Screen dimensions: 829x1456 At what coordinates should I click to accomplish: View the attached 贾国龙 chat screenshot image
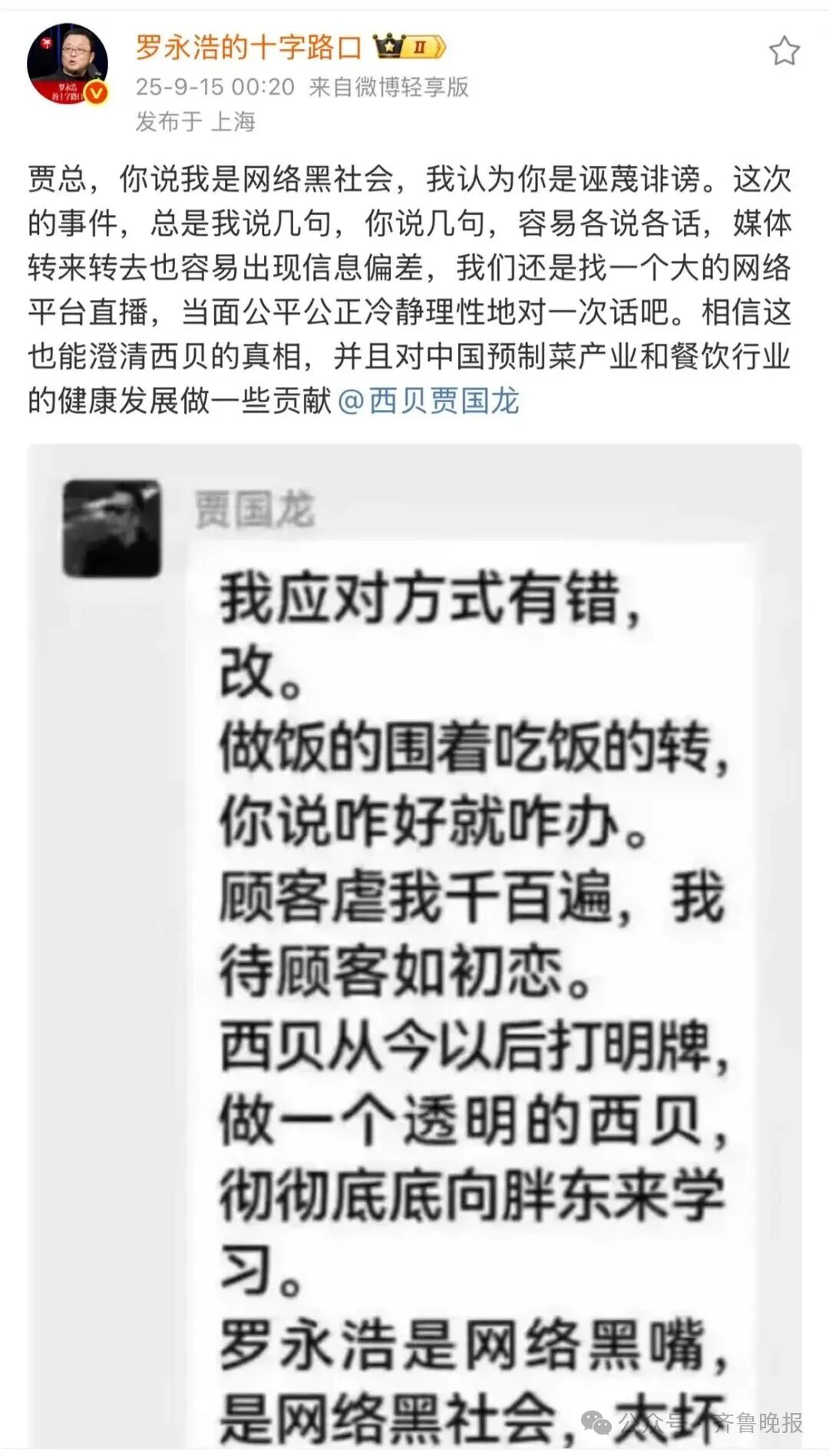tap(414, 944)
